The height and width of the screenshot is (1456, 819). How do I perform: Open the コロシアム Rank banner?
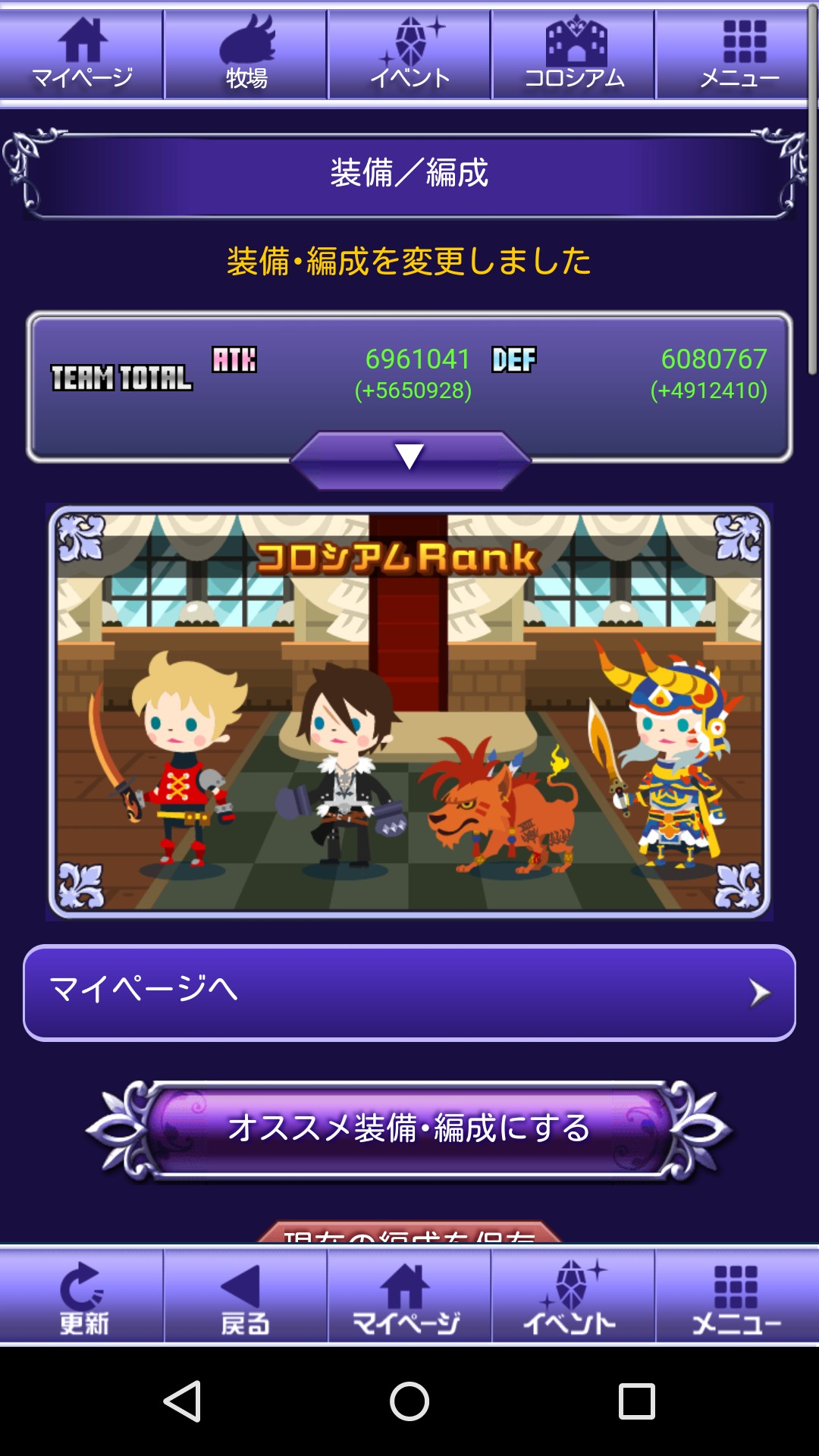click(409, 712)
